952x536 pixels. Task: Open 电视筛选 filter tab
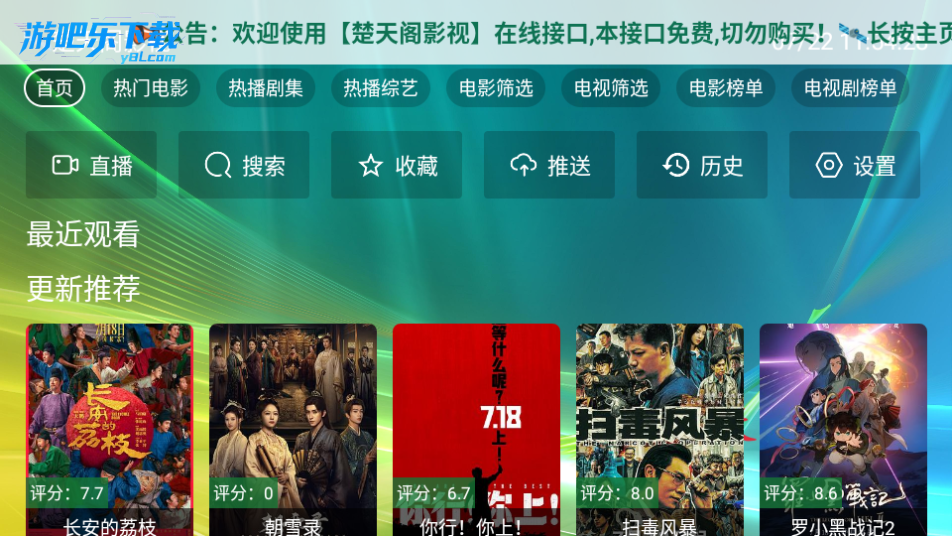pyautogui.click(x=611, y=88)
